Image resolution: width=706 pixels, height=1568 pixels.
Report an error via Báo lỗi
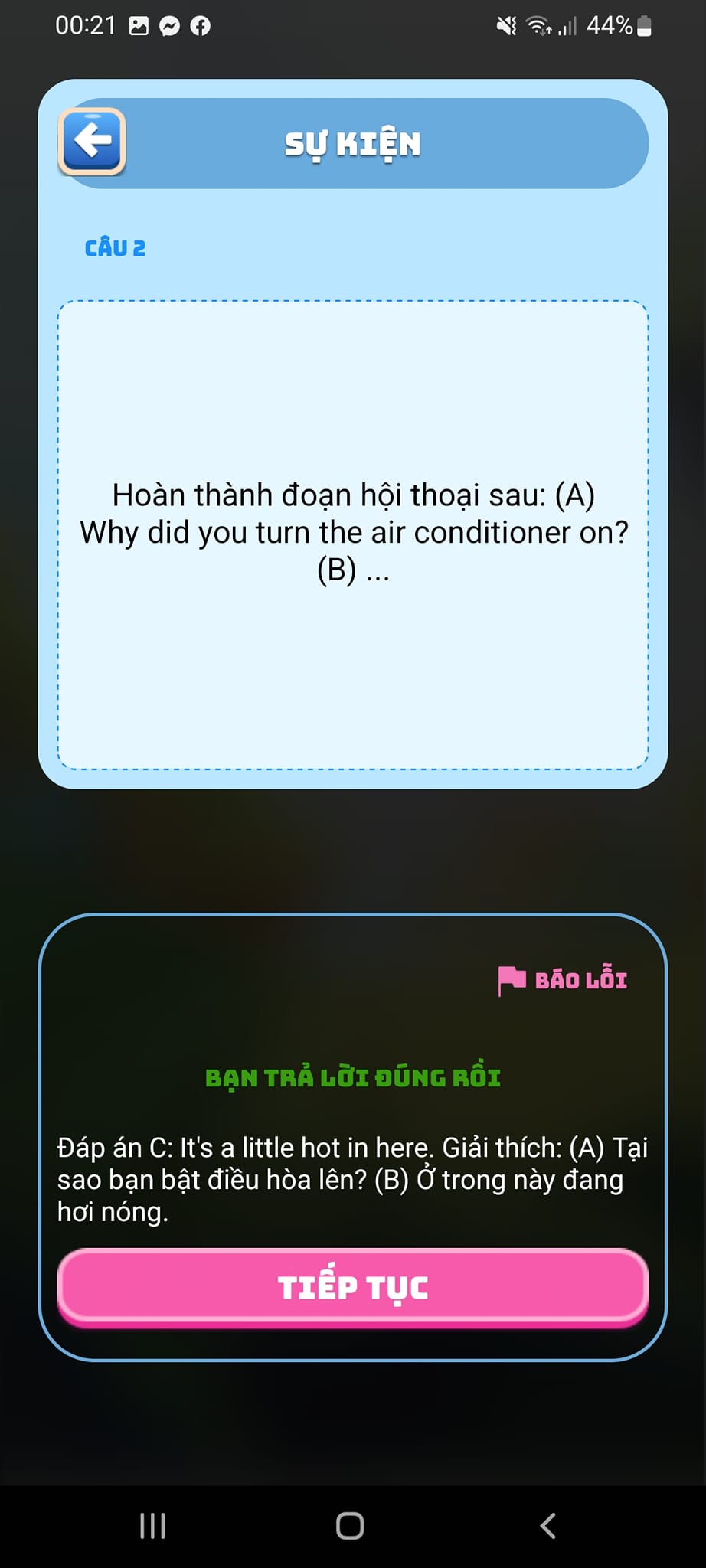pos(563,979)
